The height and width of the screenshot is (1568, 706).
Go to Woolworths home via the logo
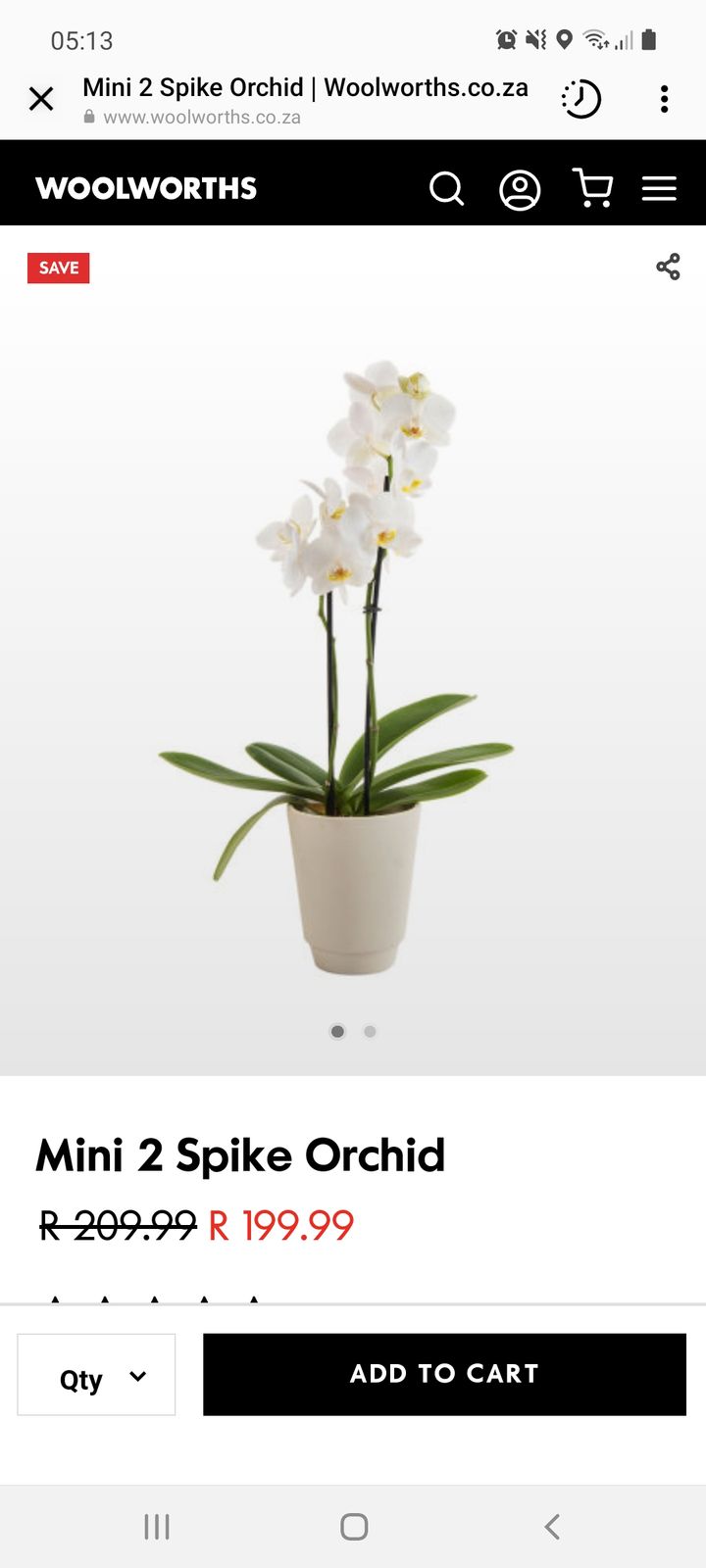click(146, 188)
